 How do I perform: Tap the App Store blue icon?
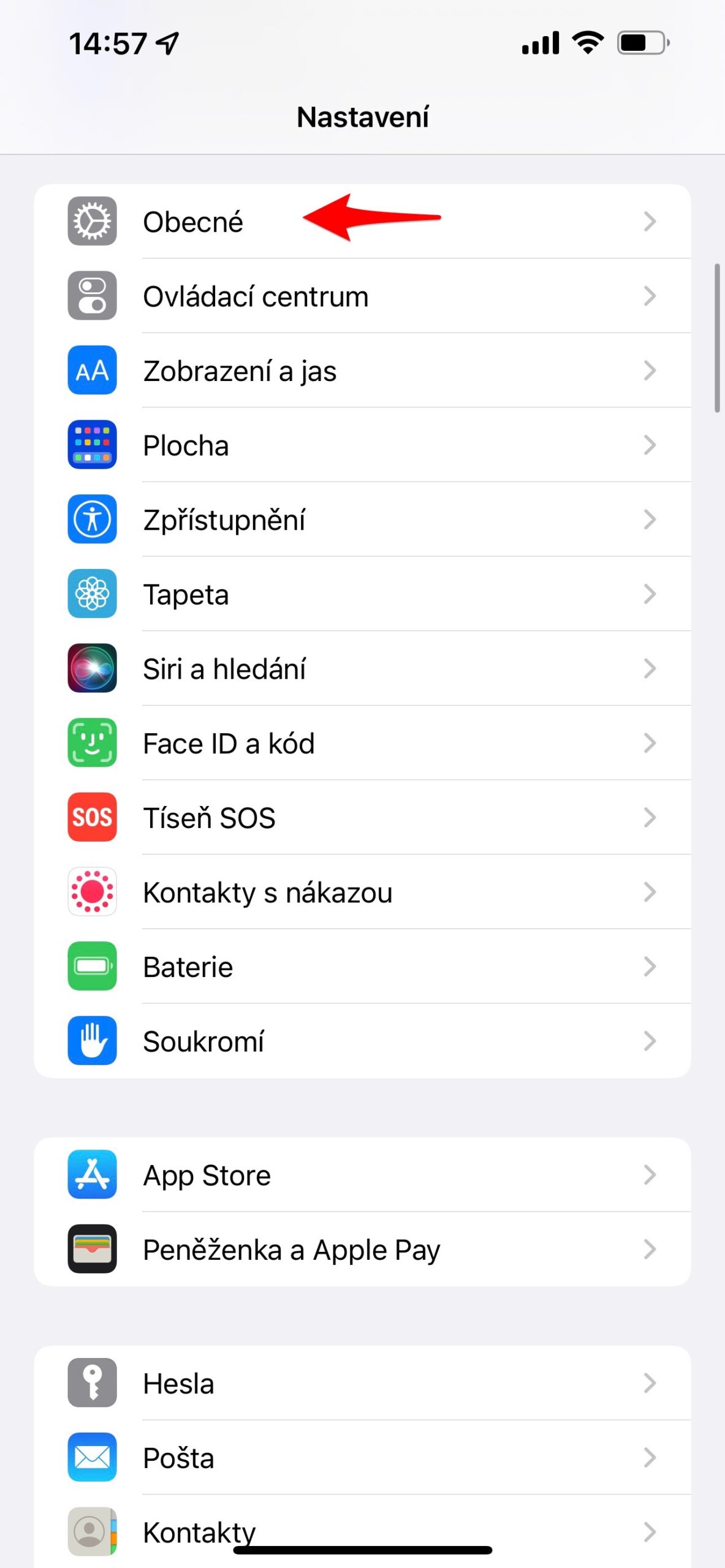tap(91, 1175)
